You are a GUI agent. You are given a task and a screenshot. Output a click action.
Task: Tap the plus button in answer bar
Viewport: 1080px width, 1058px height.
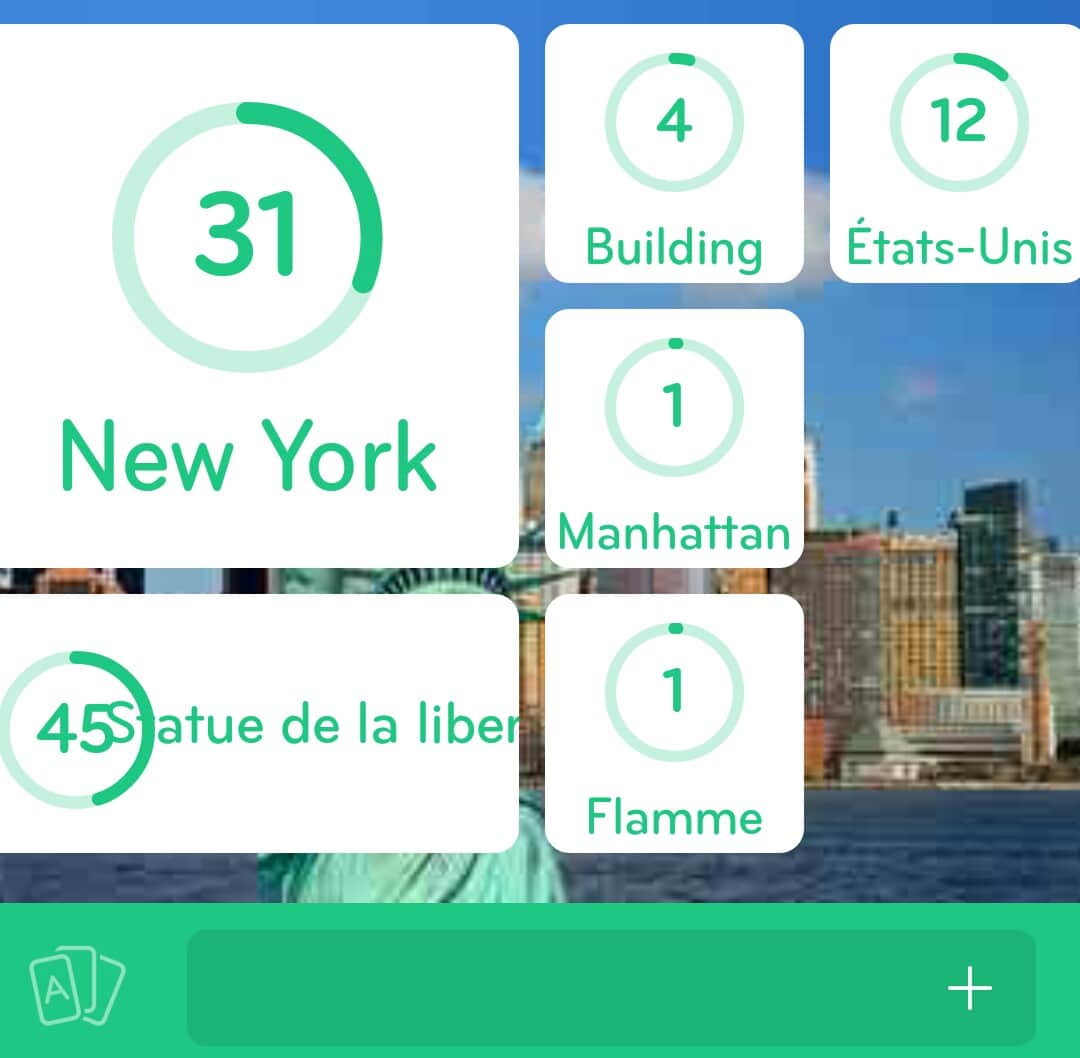969,988
